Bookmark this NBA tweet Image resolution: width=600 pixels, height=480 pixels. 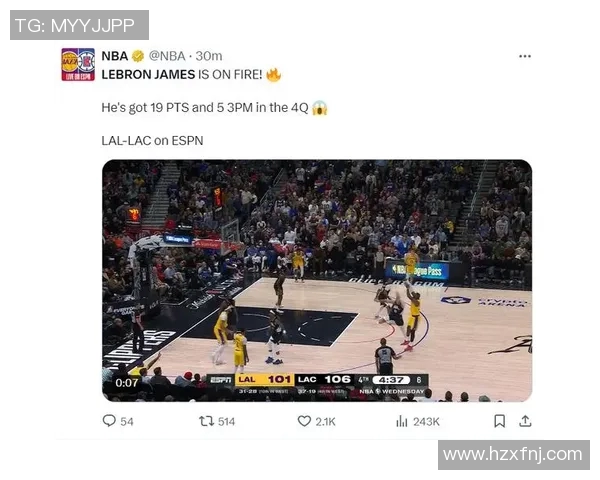click(x=499, y=421)
